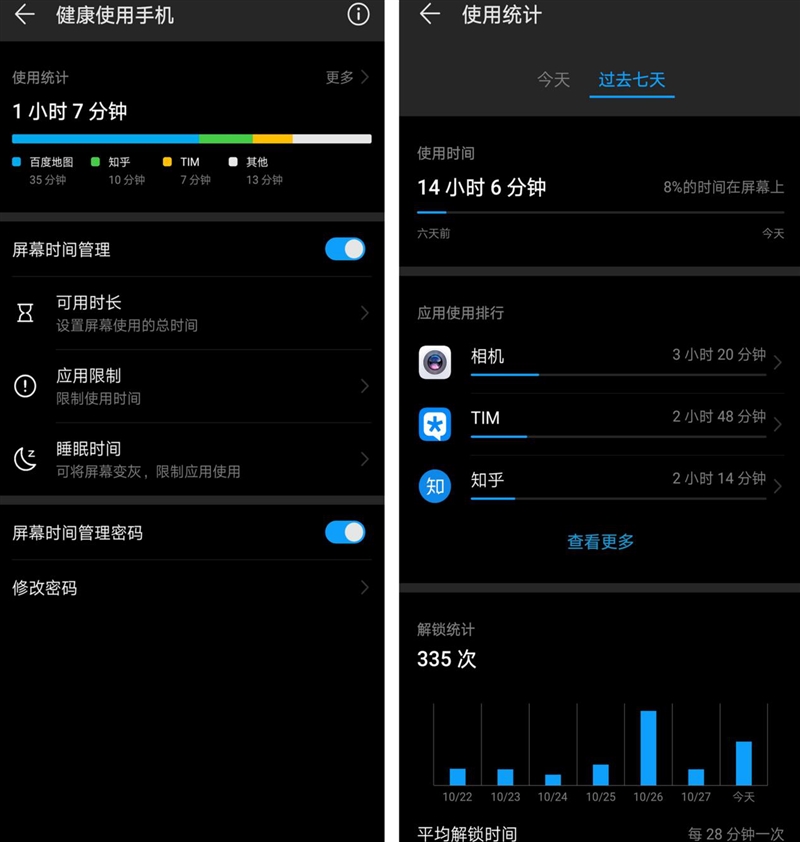
Task: Turn off the 屏幕时间管理 switch
Action: click(x=345, y=249)
